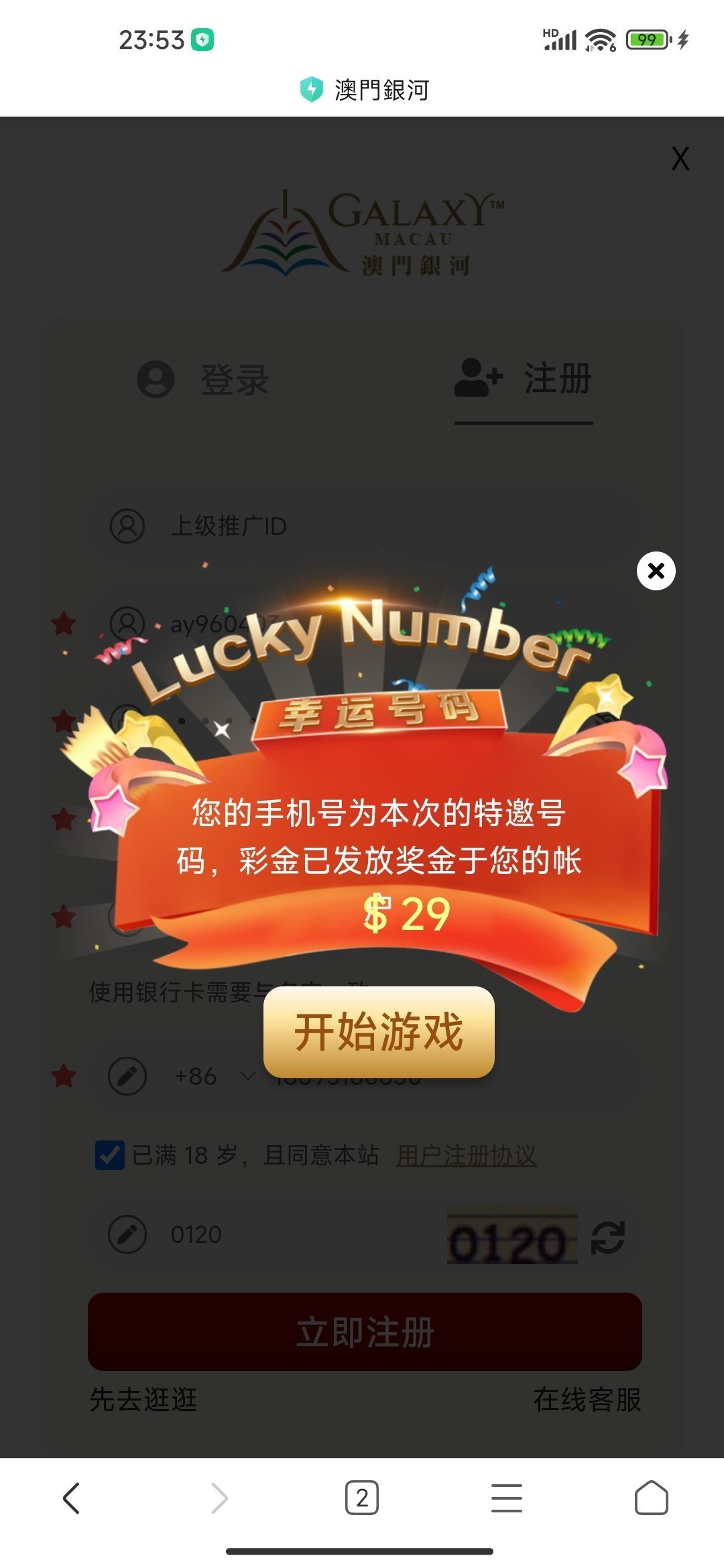Go to the browser home page
Screen dimensions: 724x1568
(x=651, y=1498)
